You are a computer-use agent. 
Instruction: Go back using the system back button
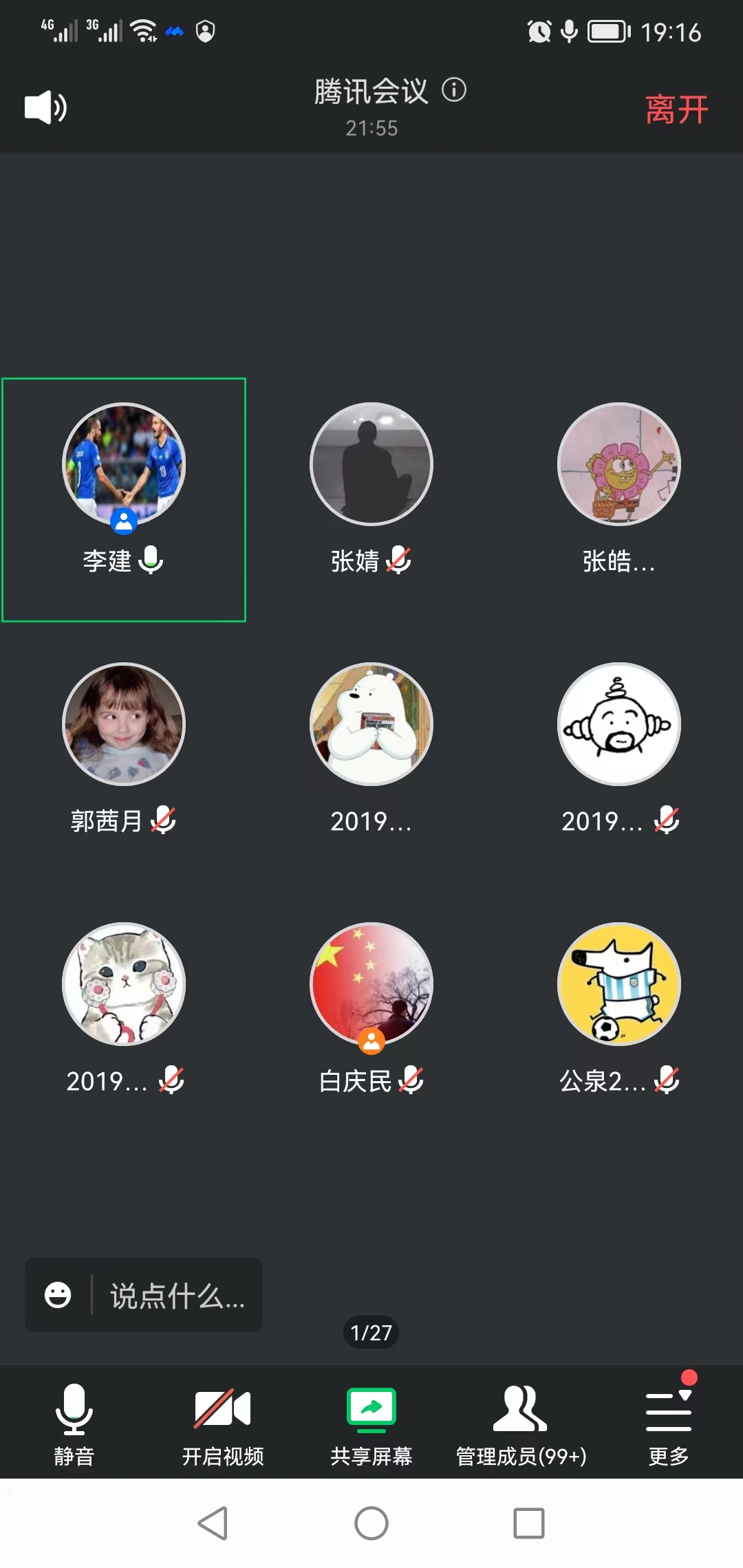coord(213,1523)
